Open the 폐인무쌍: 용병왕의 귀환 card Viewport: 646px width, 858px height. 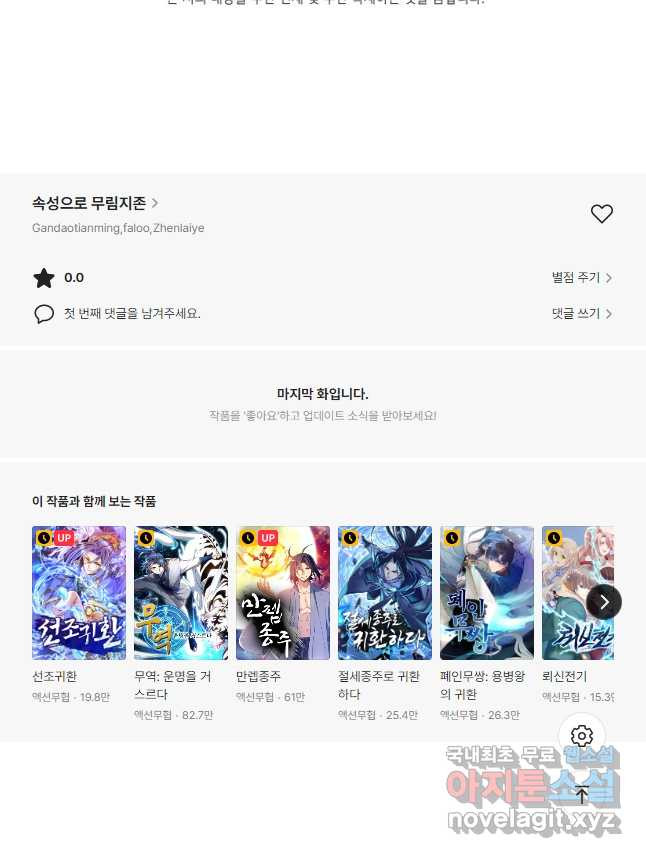pyautogui.click(x=487, y=593)
